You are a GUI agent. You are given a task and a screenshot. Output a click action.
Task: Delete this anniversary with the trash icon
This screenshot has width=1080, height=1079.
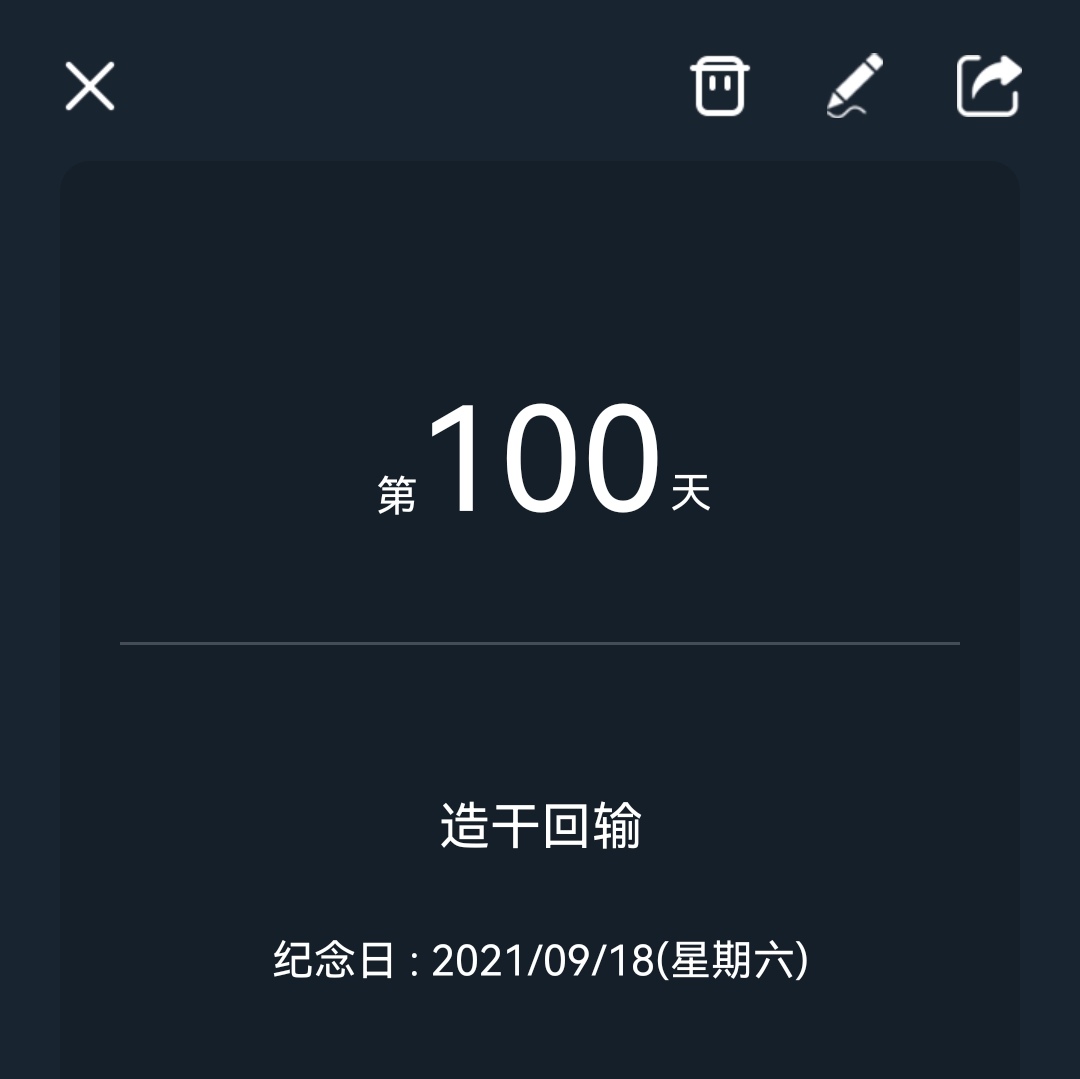pyautogui.click(x=720, y=86)
